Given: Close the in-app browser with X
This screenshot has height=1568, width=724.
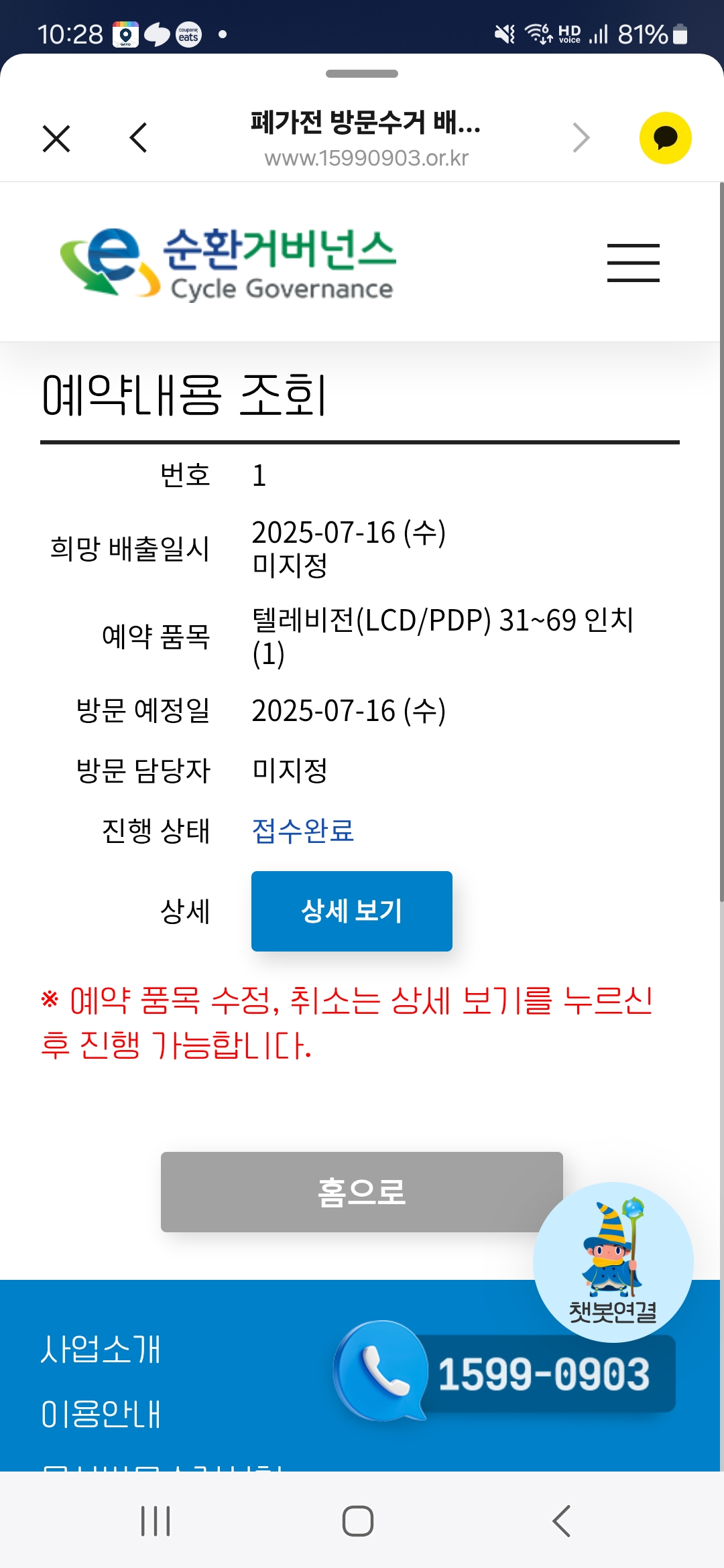Looking at the screenshot, I should tap(56, 139).
